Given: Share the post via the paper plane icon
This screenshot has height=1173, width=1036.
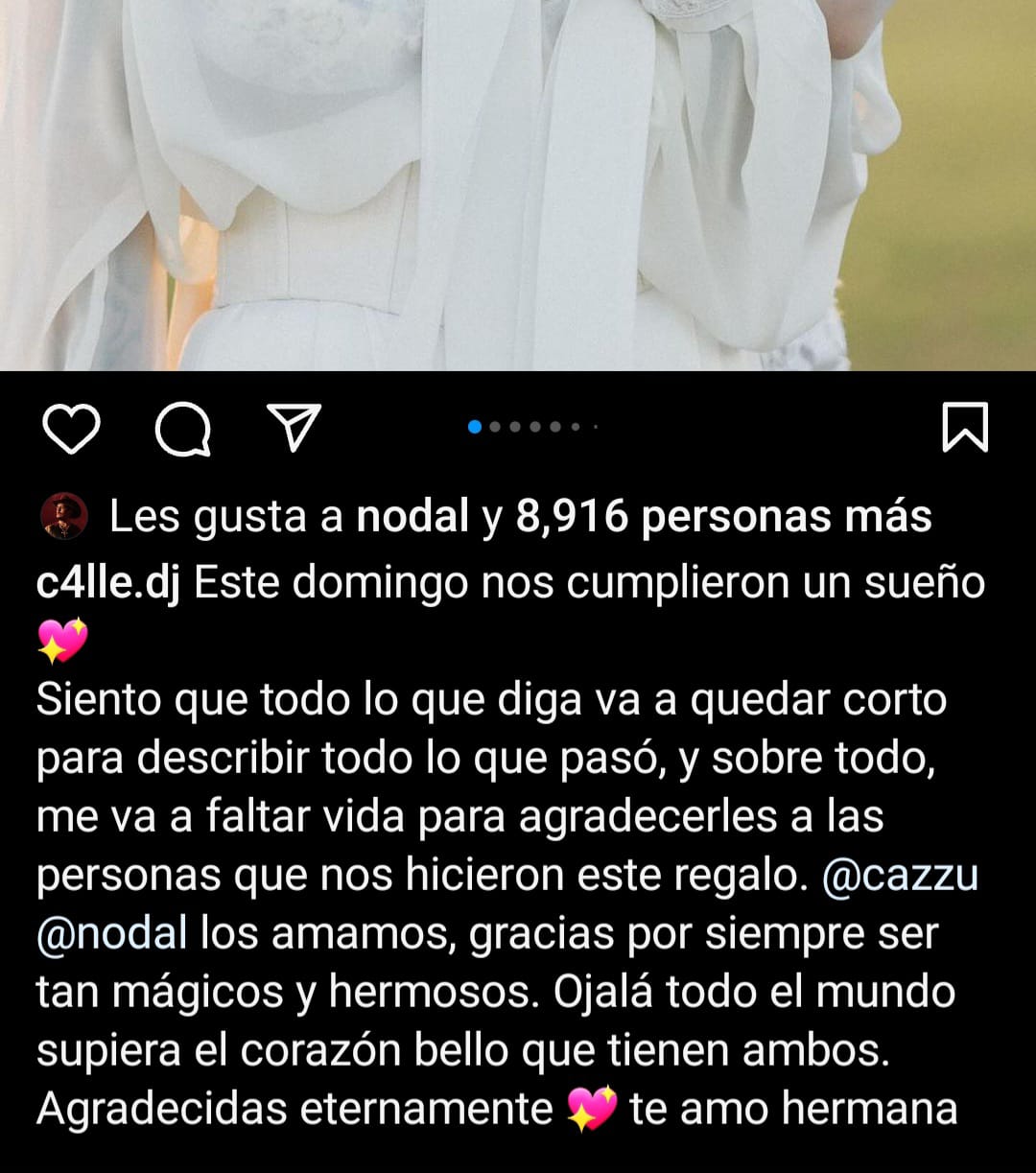Looking at the screenshot, I should tap(292, 427).
